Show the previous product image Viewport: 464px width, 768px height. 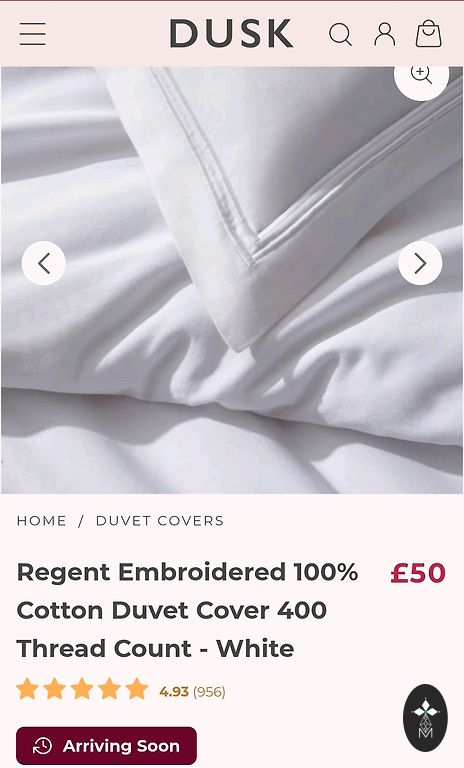click(x=44, y=263)
